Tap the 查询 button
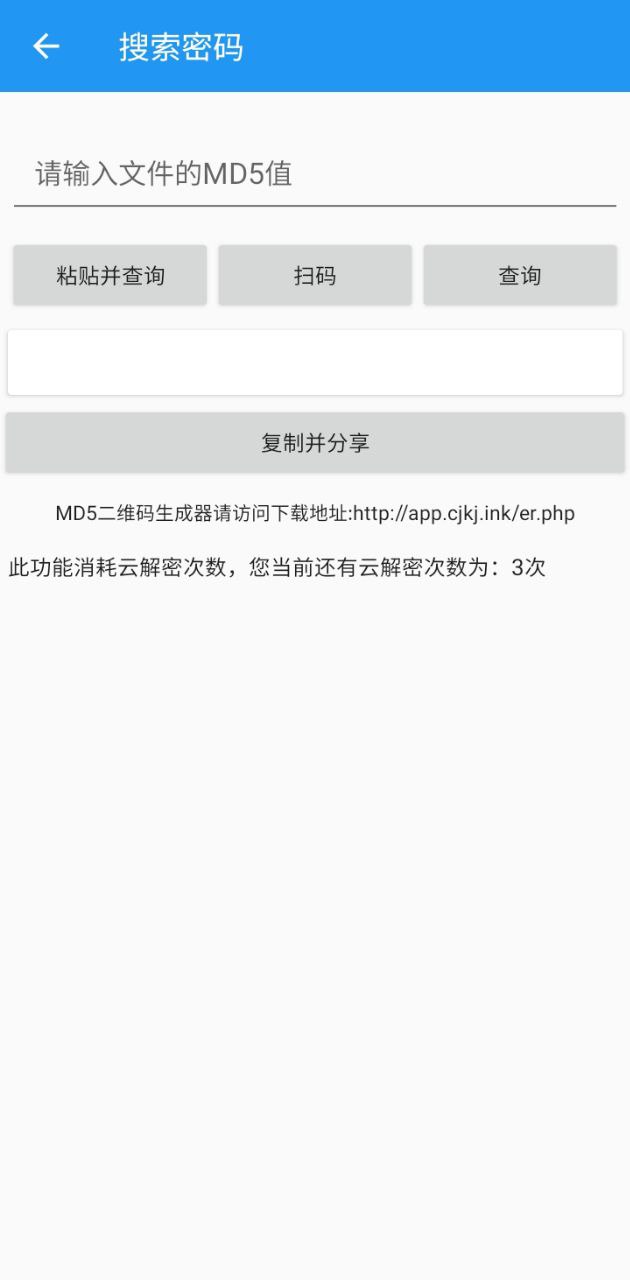 coord(520,275)
